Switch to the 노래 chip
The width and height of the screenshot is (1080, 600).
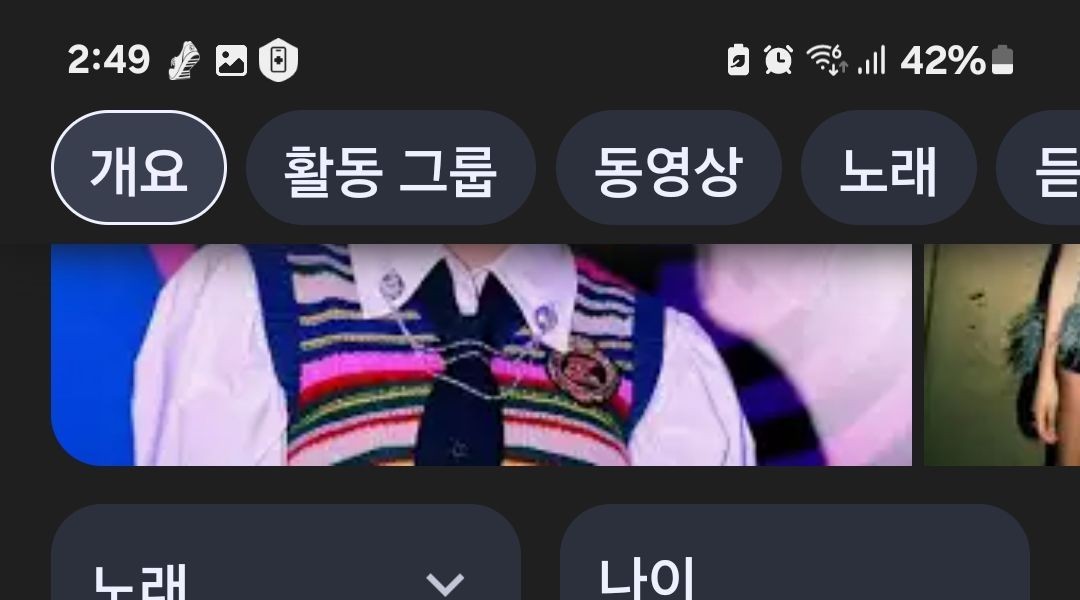point(888,168)
